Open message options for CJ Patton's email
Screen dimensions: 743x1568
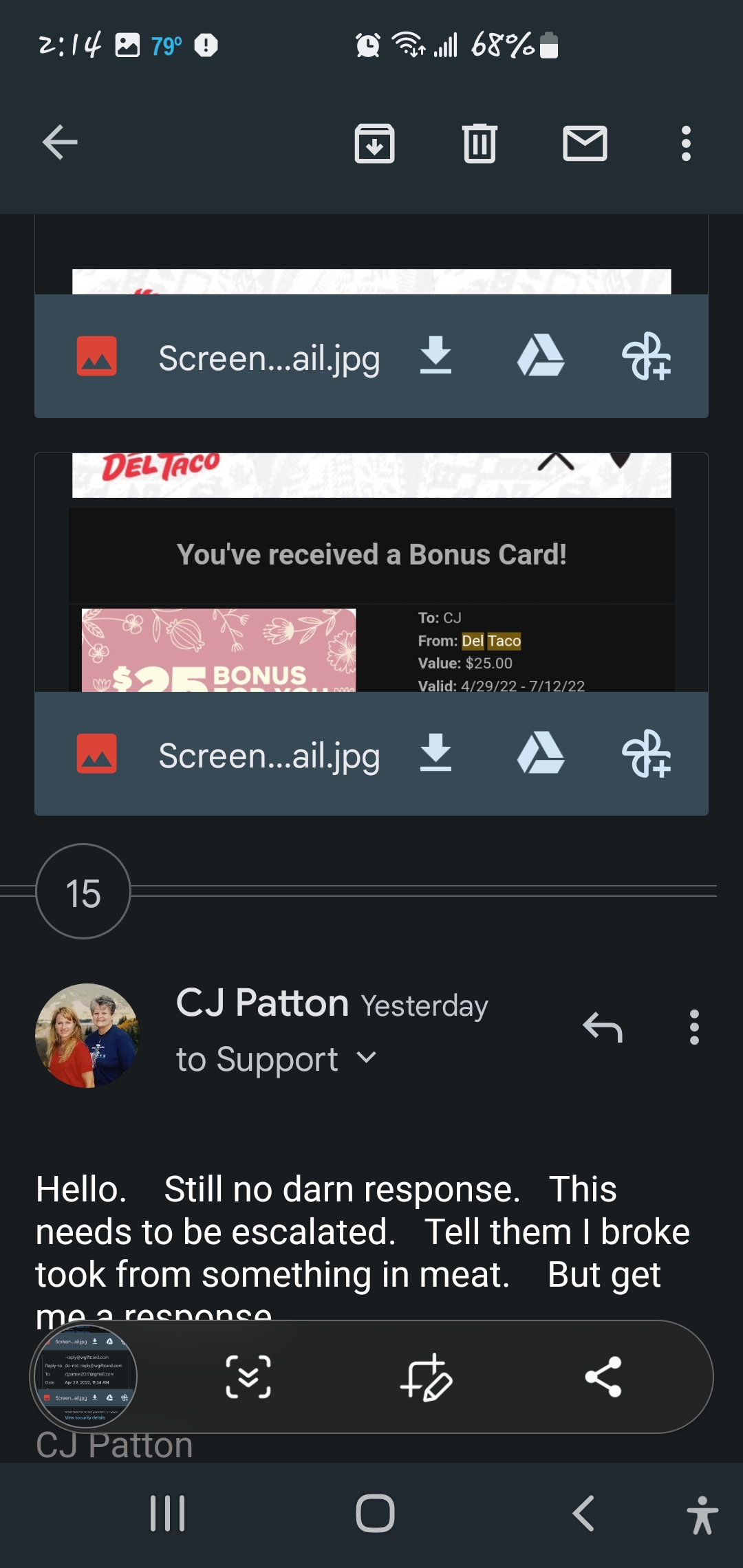(694, 1027)
